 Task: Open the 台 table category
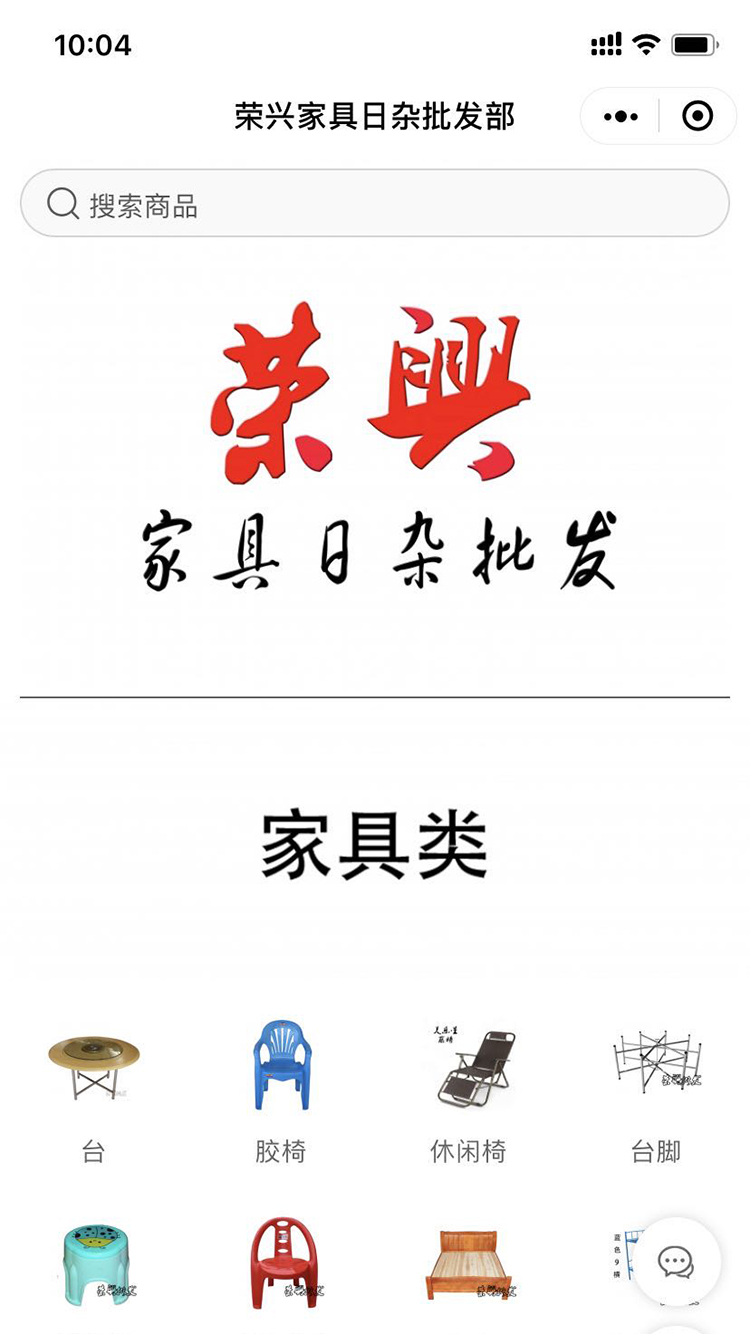(x=94, y=1088)
